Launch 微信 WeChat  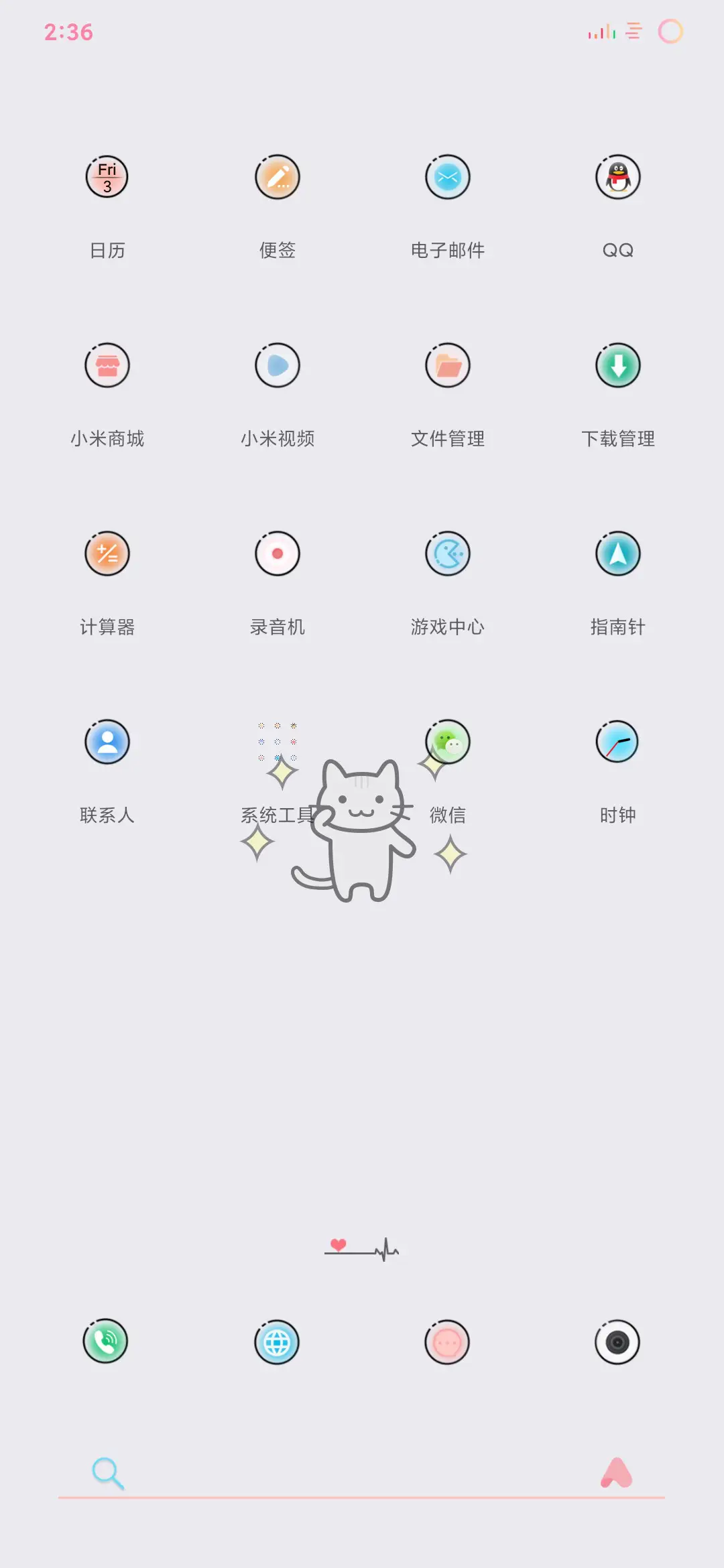pos(448,742)
